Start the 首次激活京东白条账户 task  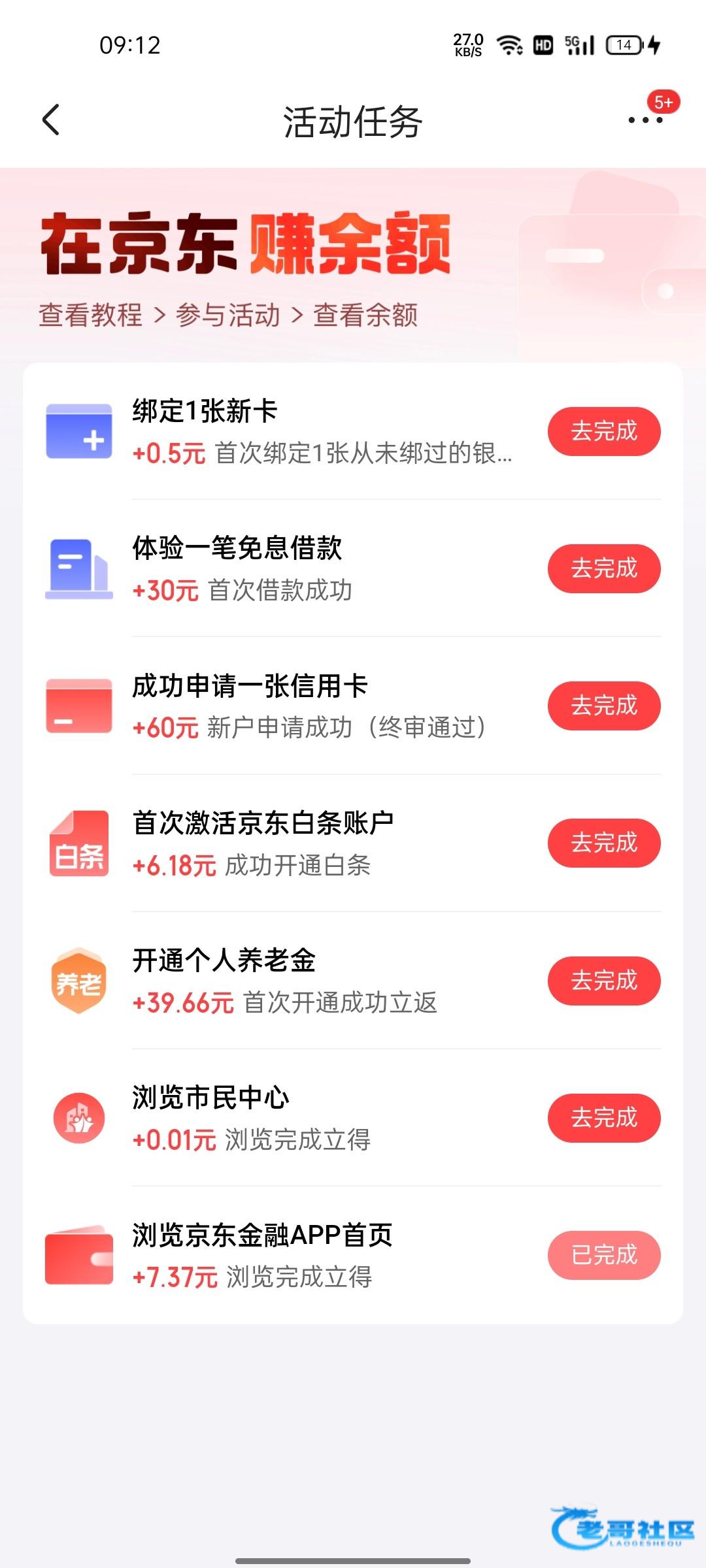point(604,843)
